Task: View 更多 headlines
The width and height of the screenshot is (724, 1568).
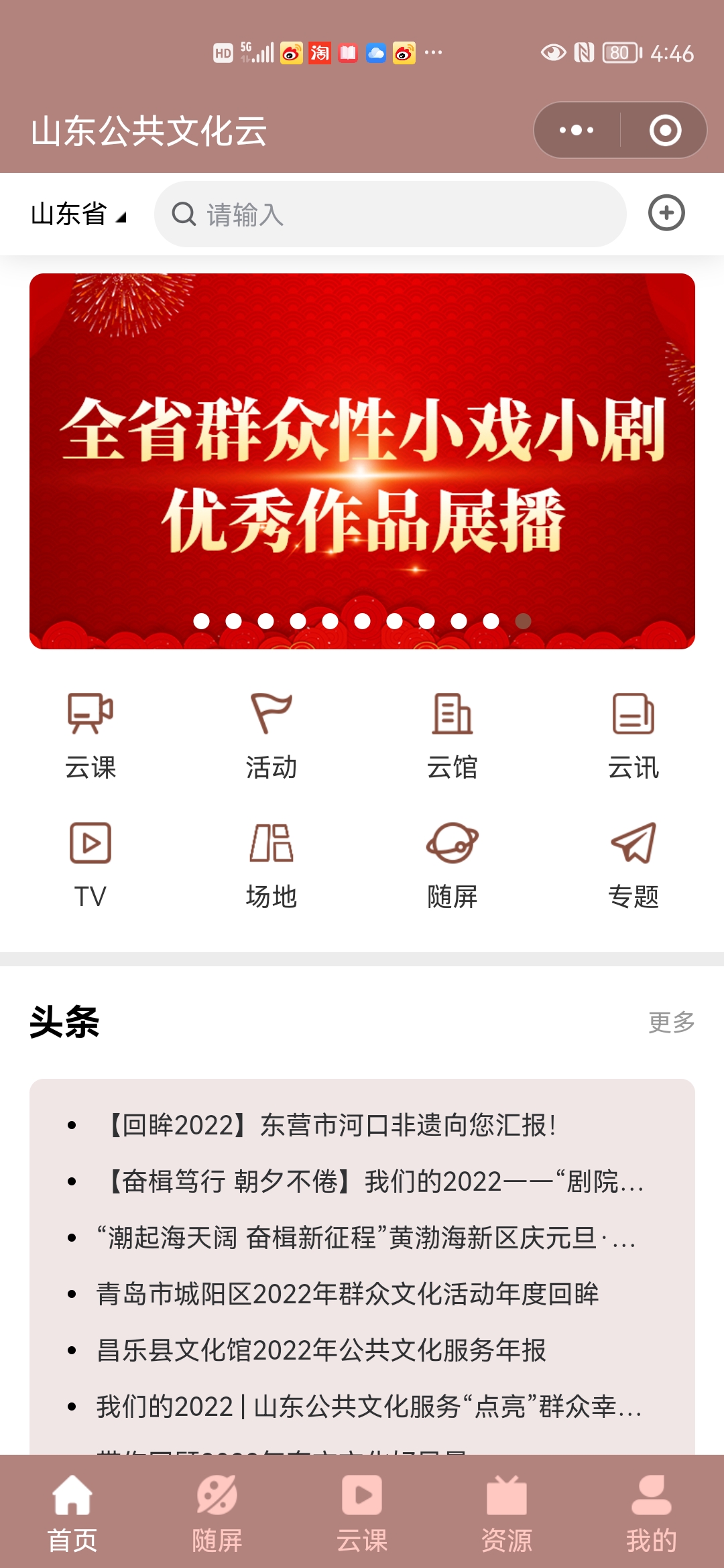Action: pos(671,1022)
